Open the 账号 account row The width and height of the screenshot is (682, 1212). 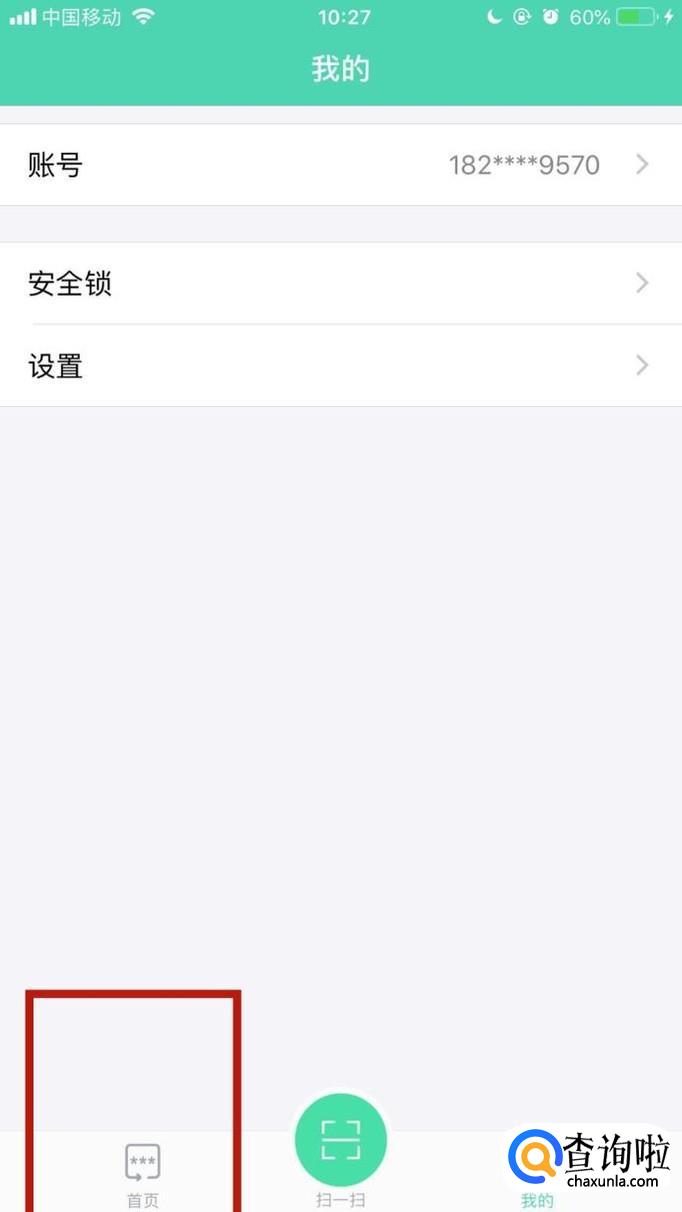tap(340, 165)
